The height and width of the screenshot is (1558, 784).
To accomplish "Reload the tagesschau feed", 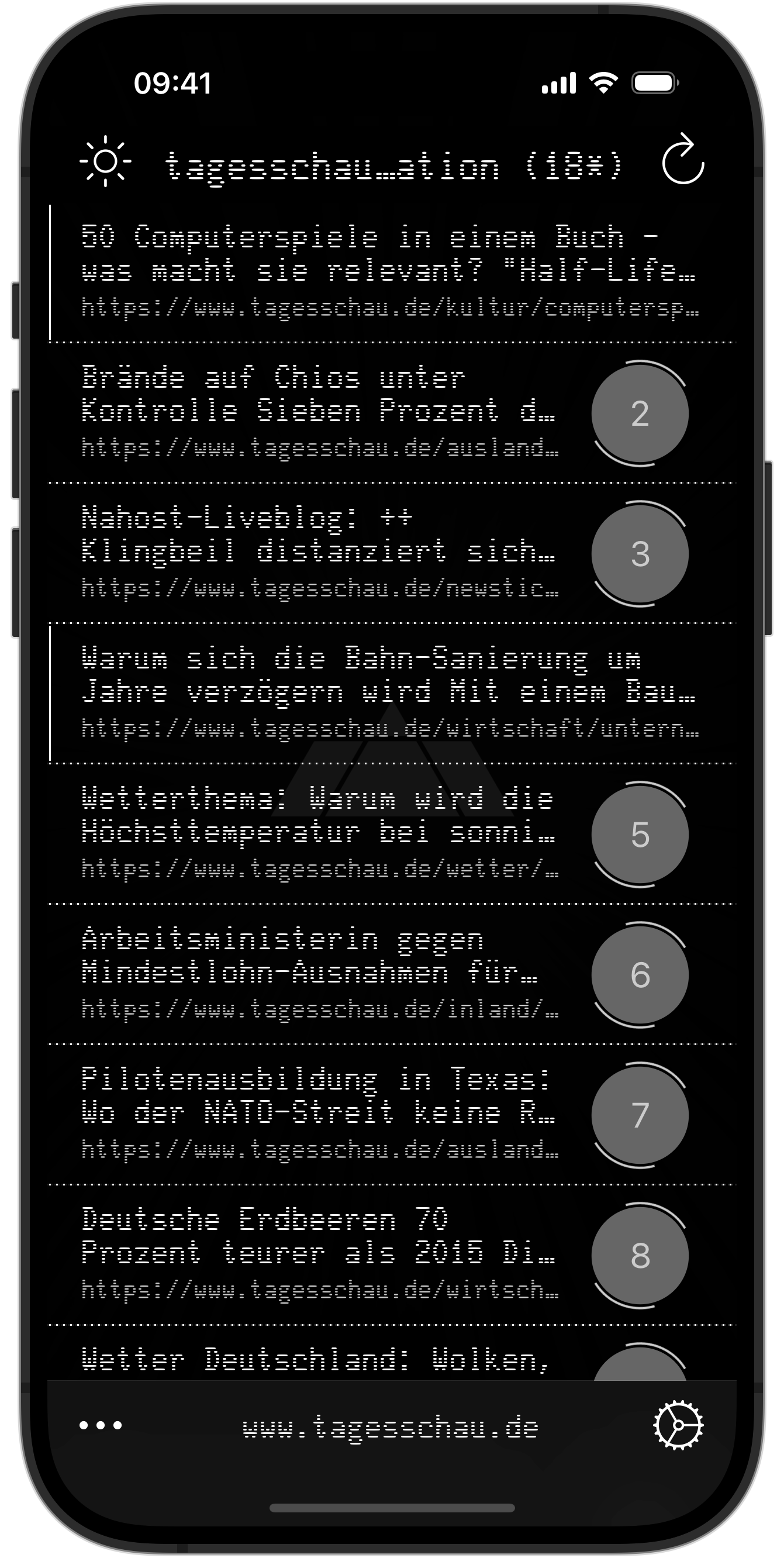I will [682, 160].
